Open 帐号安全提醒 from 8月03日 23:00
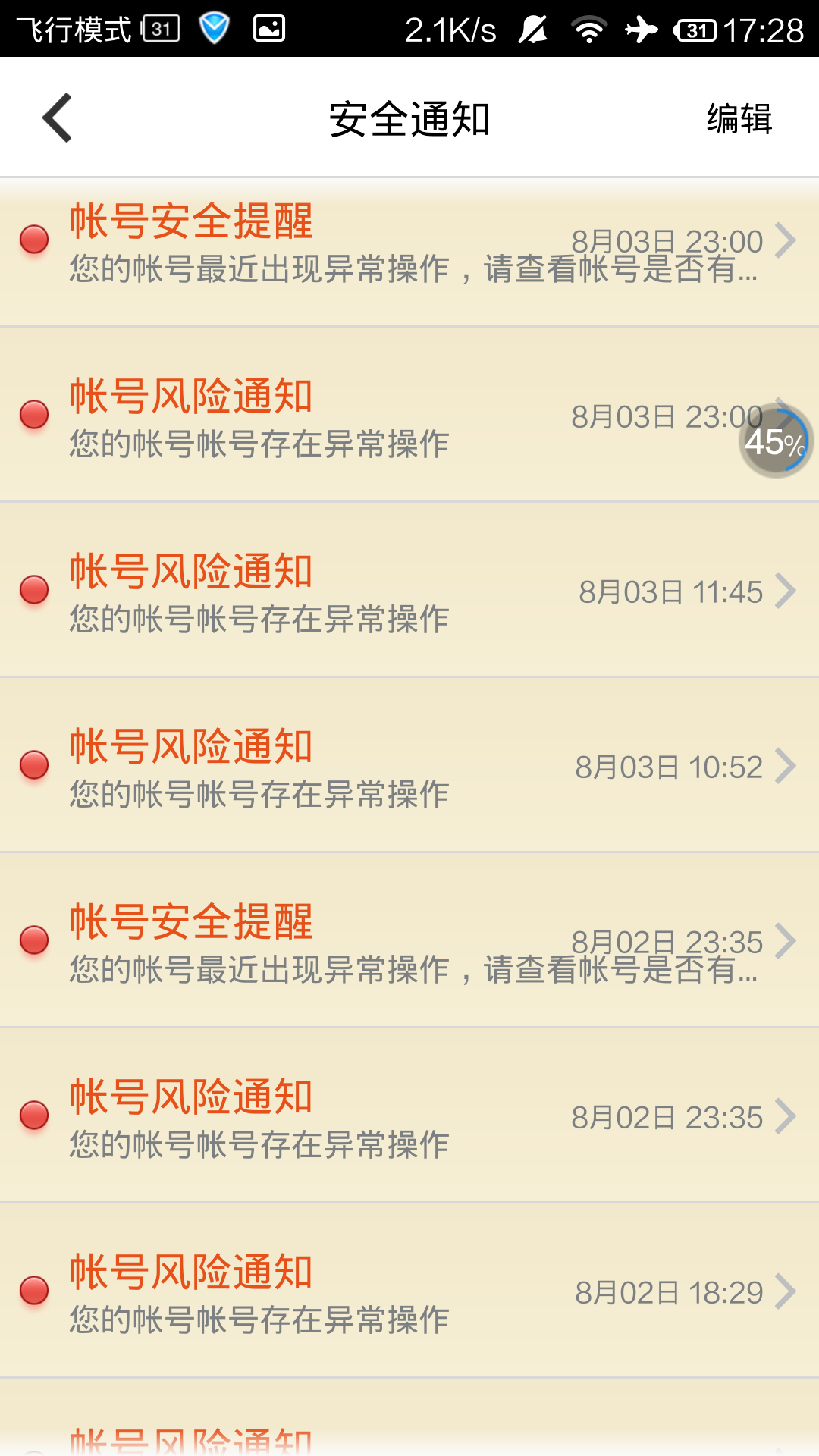This screenshot has height=1456, width=819. click(409, 243)
